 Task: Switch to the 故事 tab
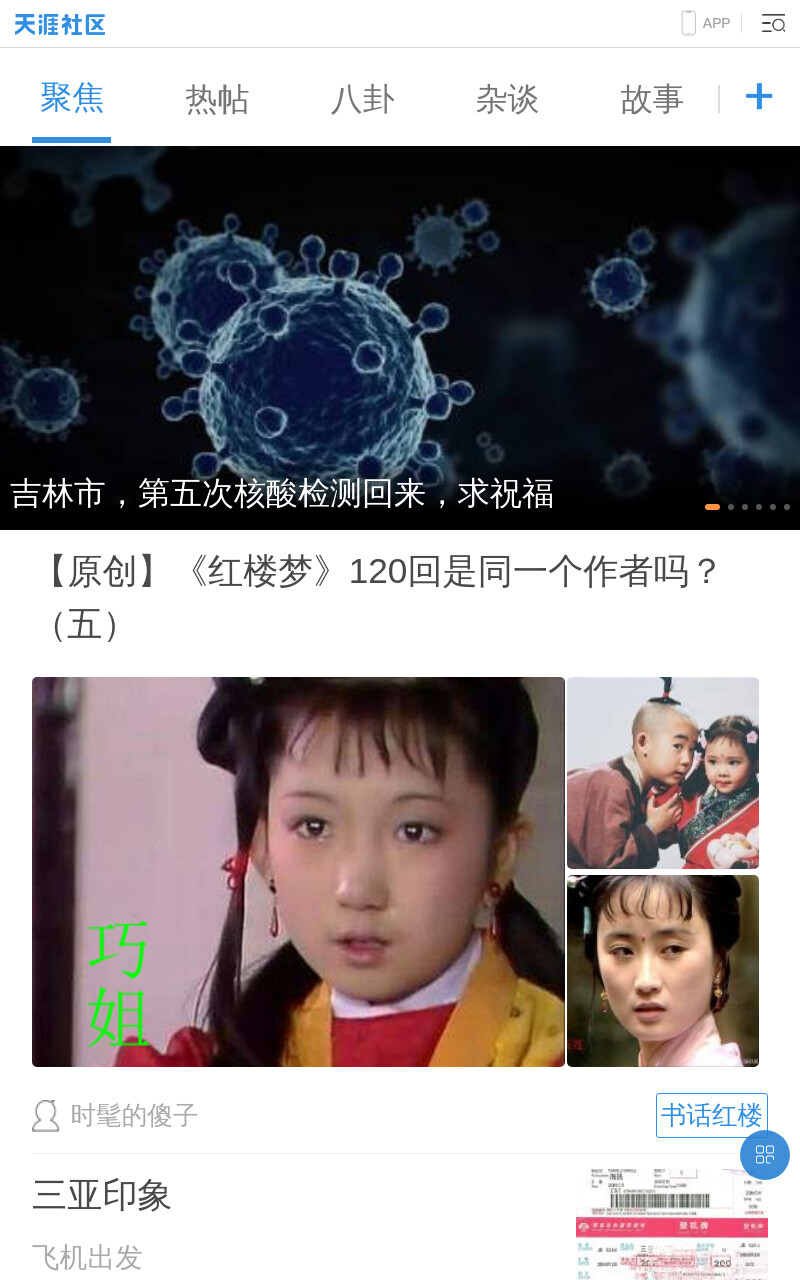[652, 99]
